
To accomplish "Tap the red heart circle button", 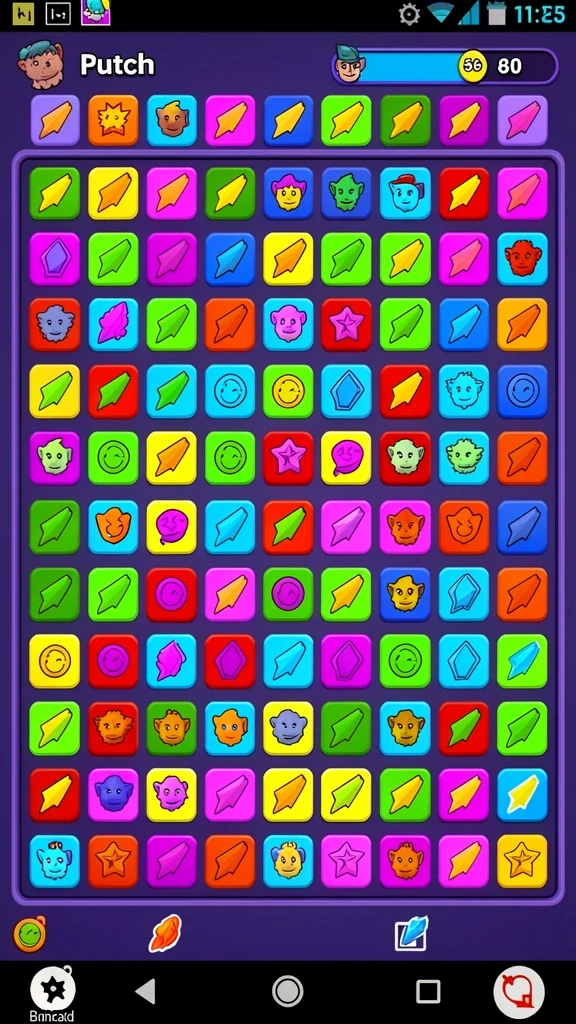I will [x=519, y=992].
